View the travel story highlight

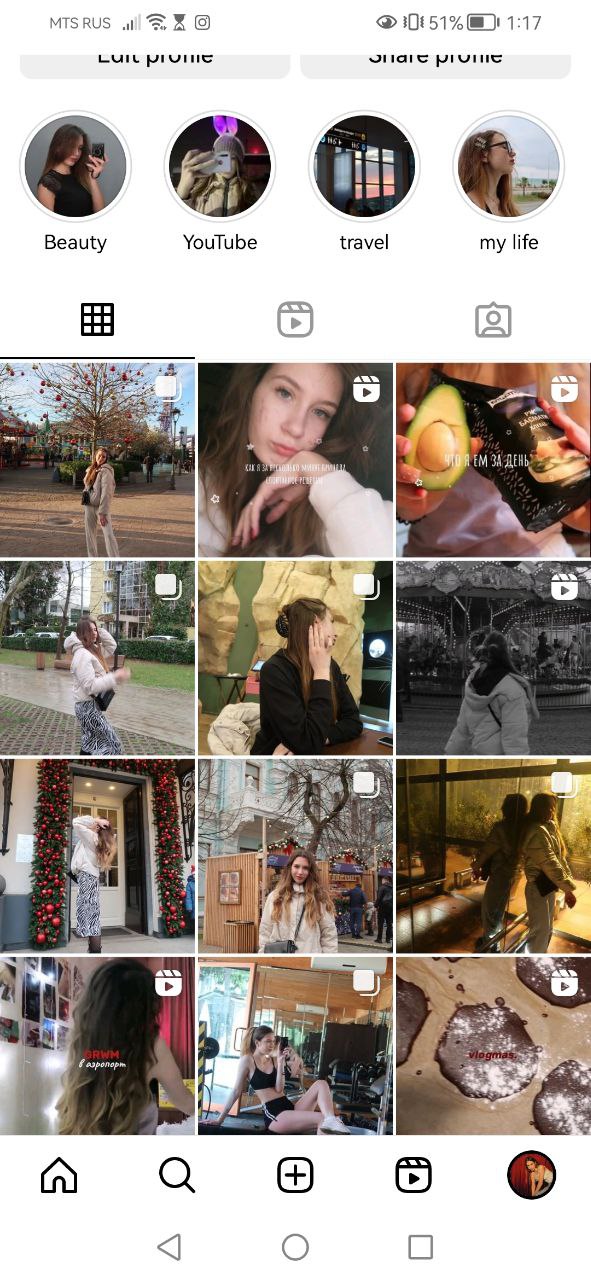click(x=364, y=166)
